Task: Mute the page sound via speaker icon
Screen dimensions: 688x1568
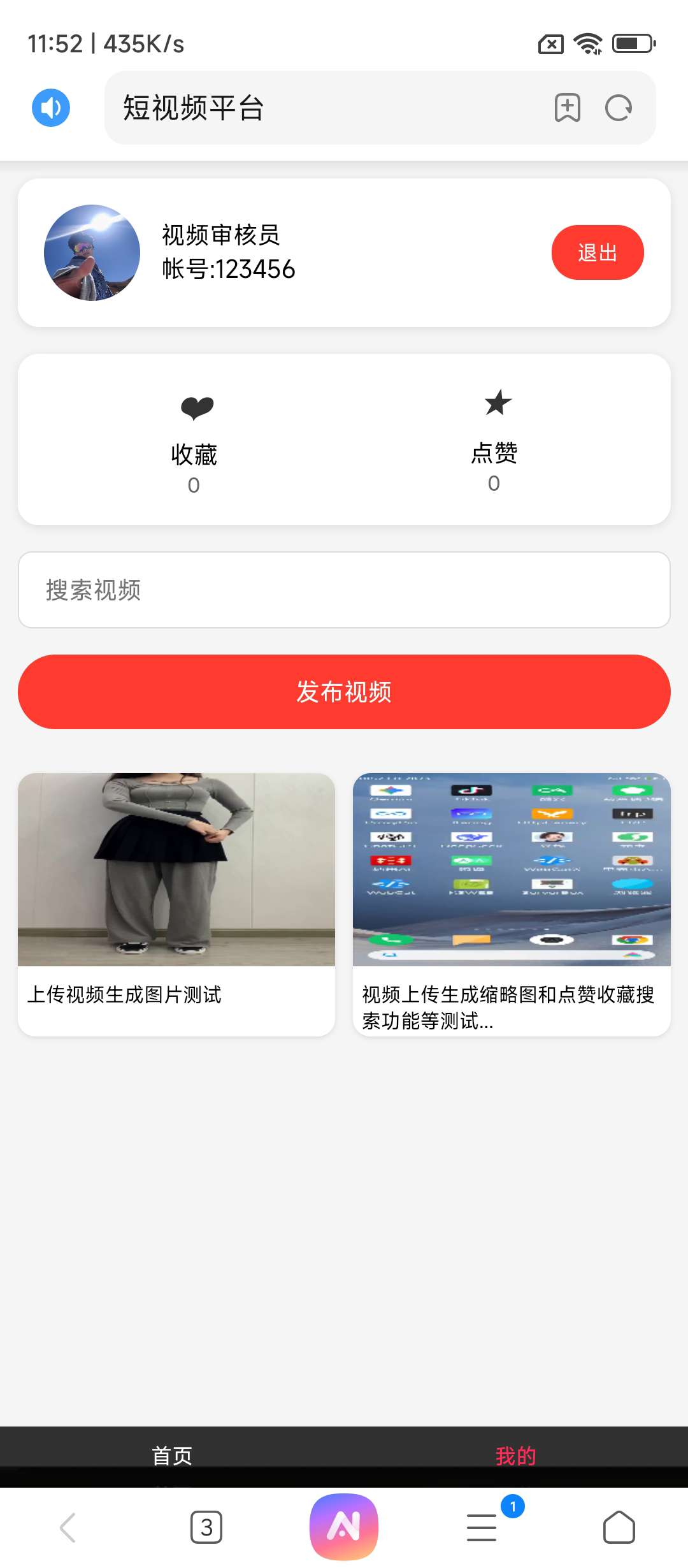Action: (50, 107)
